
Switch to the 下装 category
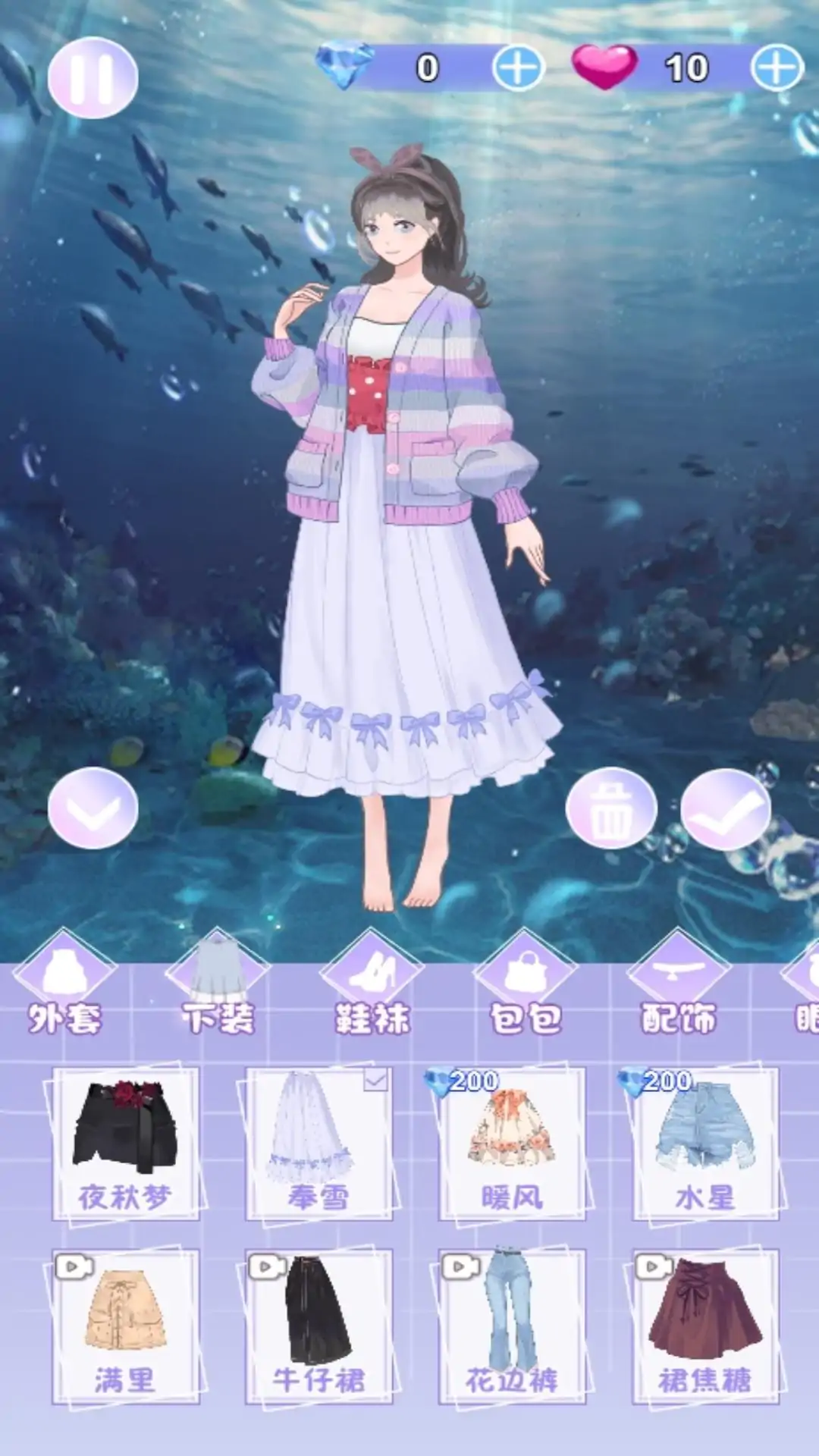click(x=218, y=986)
